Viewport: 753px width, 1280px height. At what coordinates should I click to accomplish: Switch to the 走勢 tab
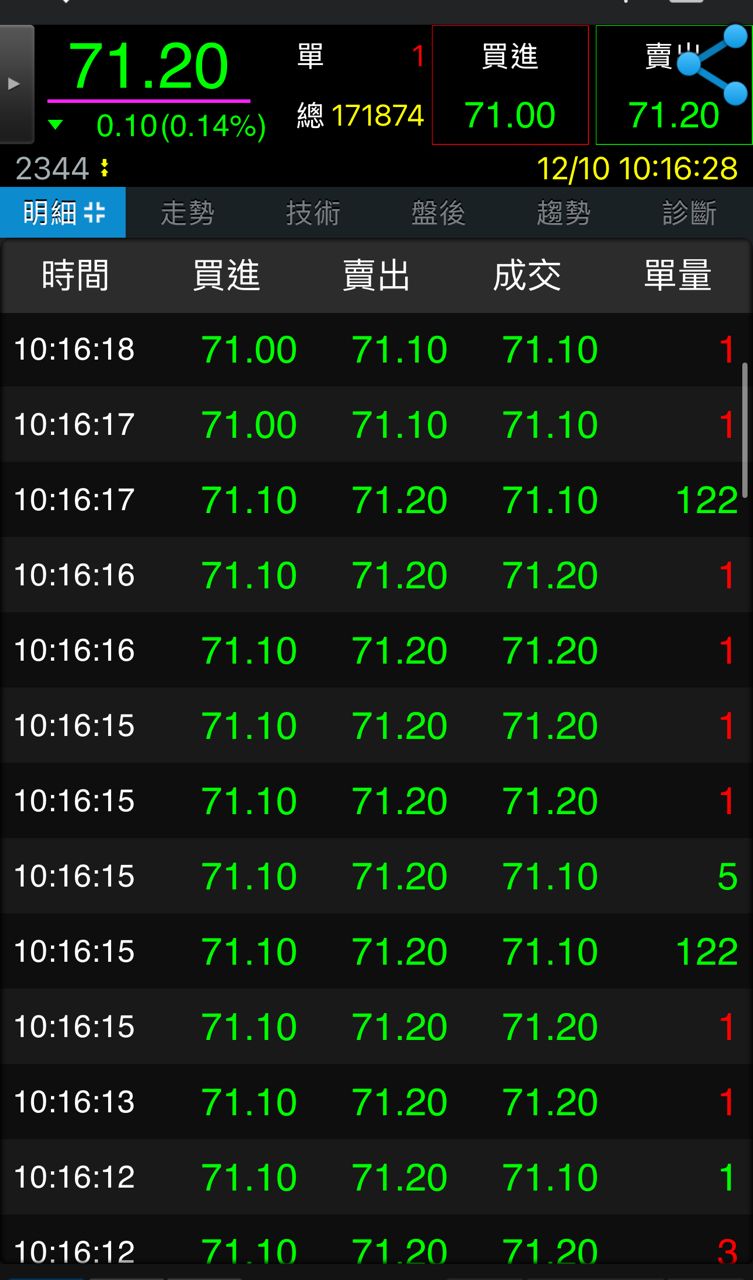(188, 213)
